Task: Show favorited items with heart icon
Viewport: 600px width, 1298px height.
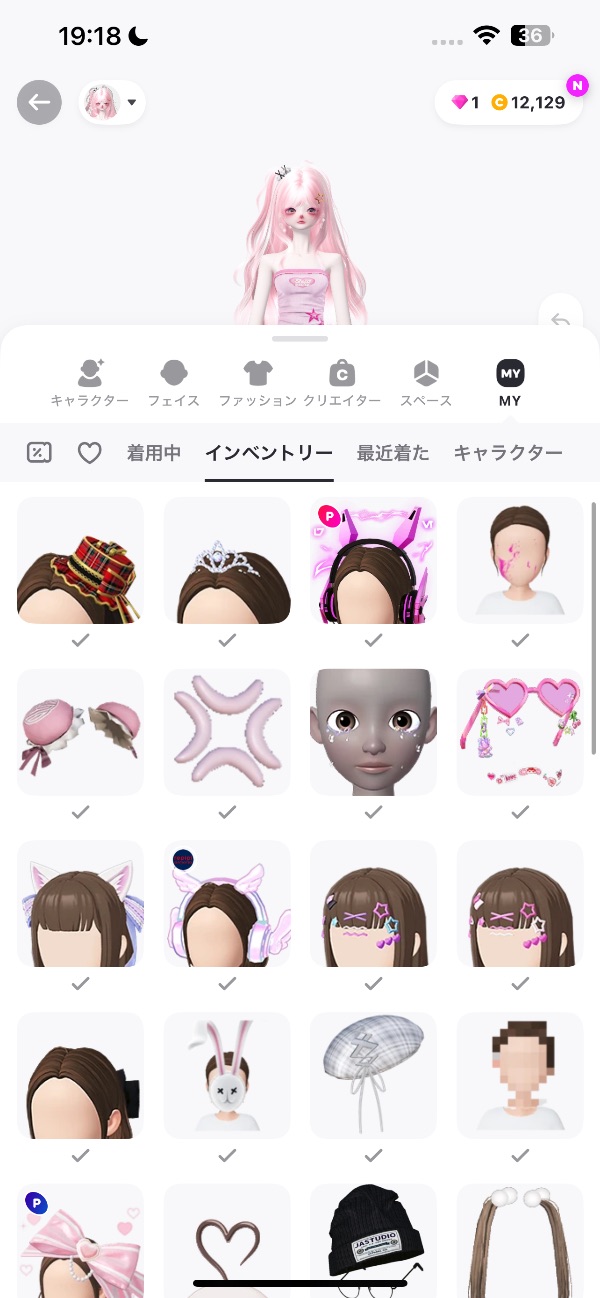Action: (x=90, y=453)
